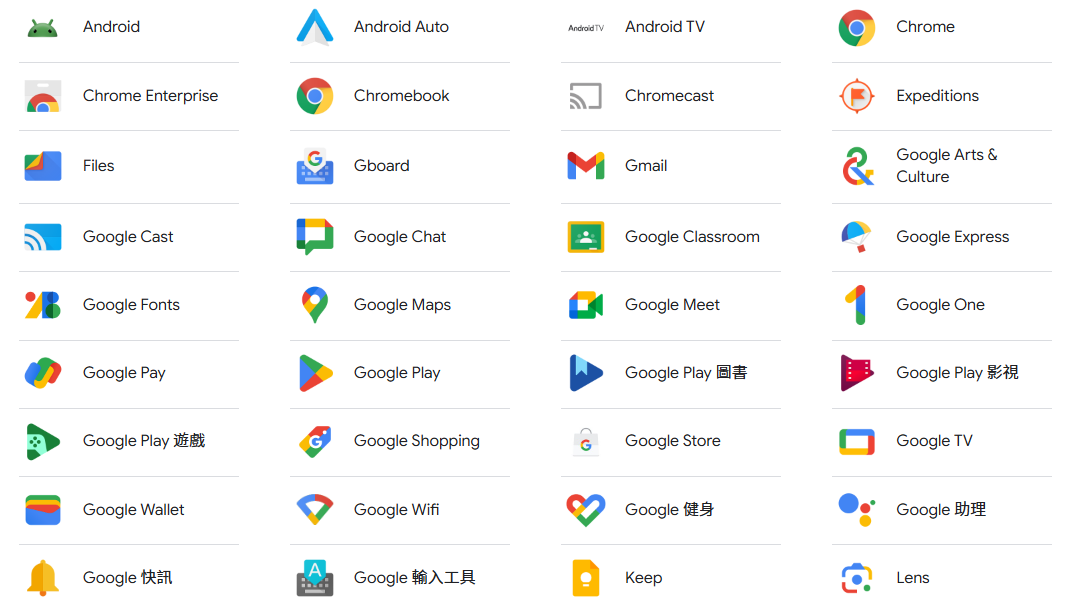Open Google Fonts

(131, 305)
